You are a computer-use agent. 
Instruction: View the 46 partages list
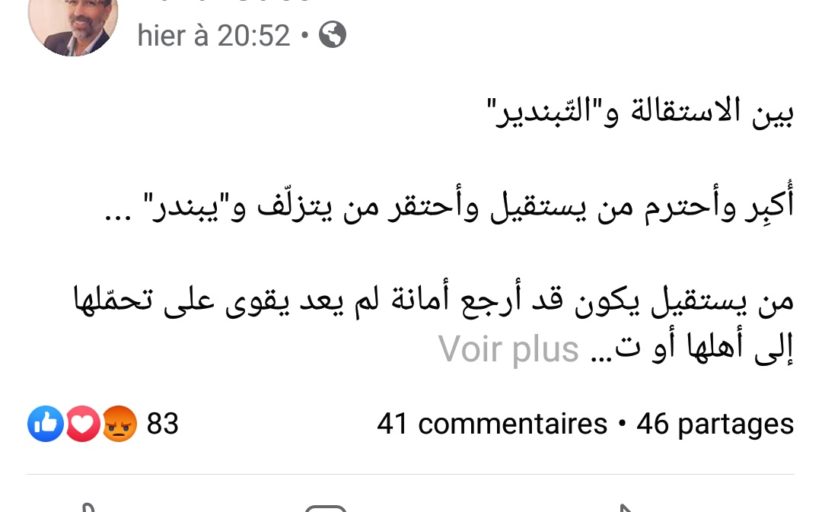tap(715, 424)
